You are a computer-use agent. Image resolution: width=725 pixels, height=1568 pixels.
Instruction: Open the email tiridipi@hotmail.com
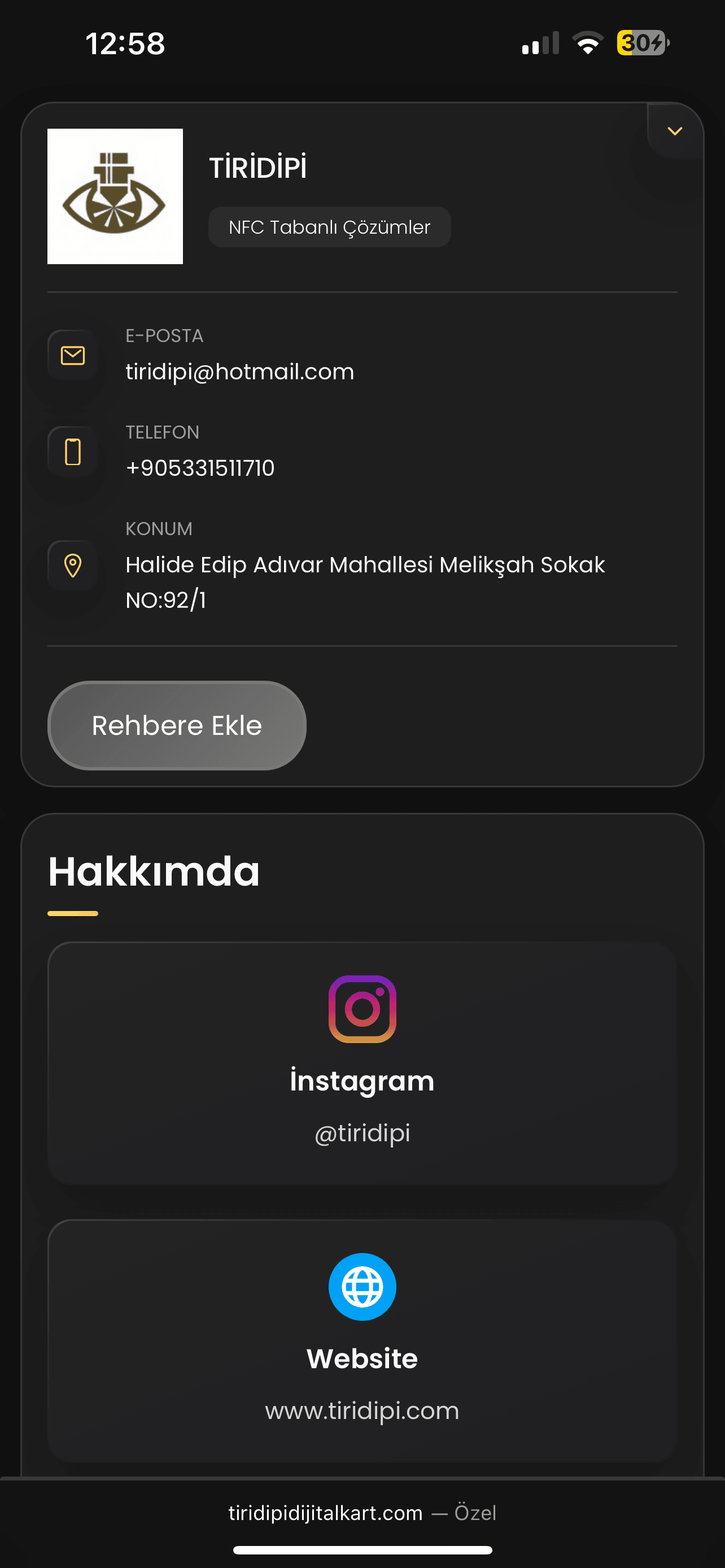pyautogui.click(x=239, y=371)
